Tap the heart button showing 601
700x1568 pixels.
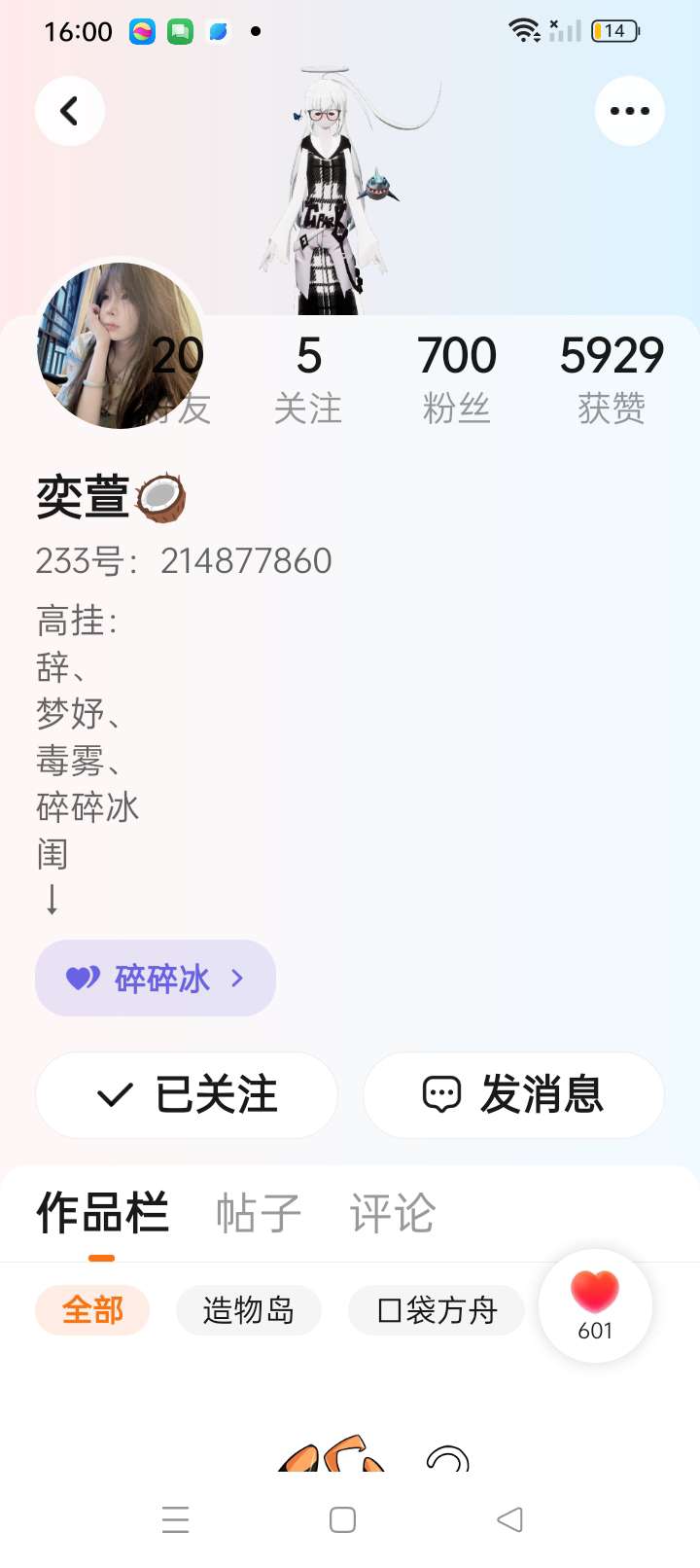click(595, 1305)
